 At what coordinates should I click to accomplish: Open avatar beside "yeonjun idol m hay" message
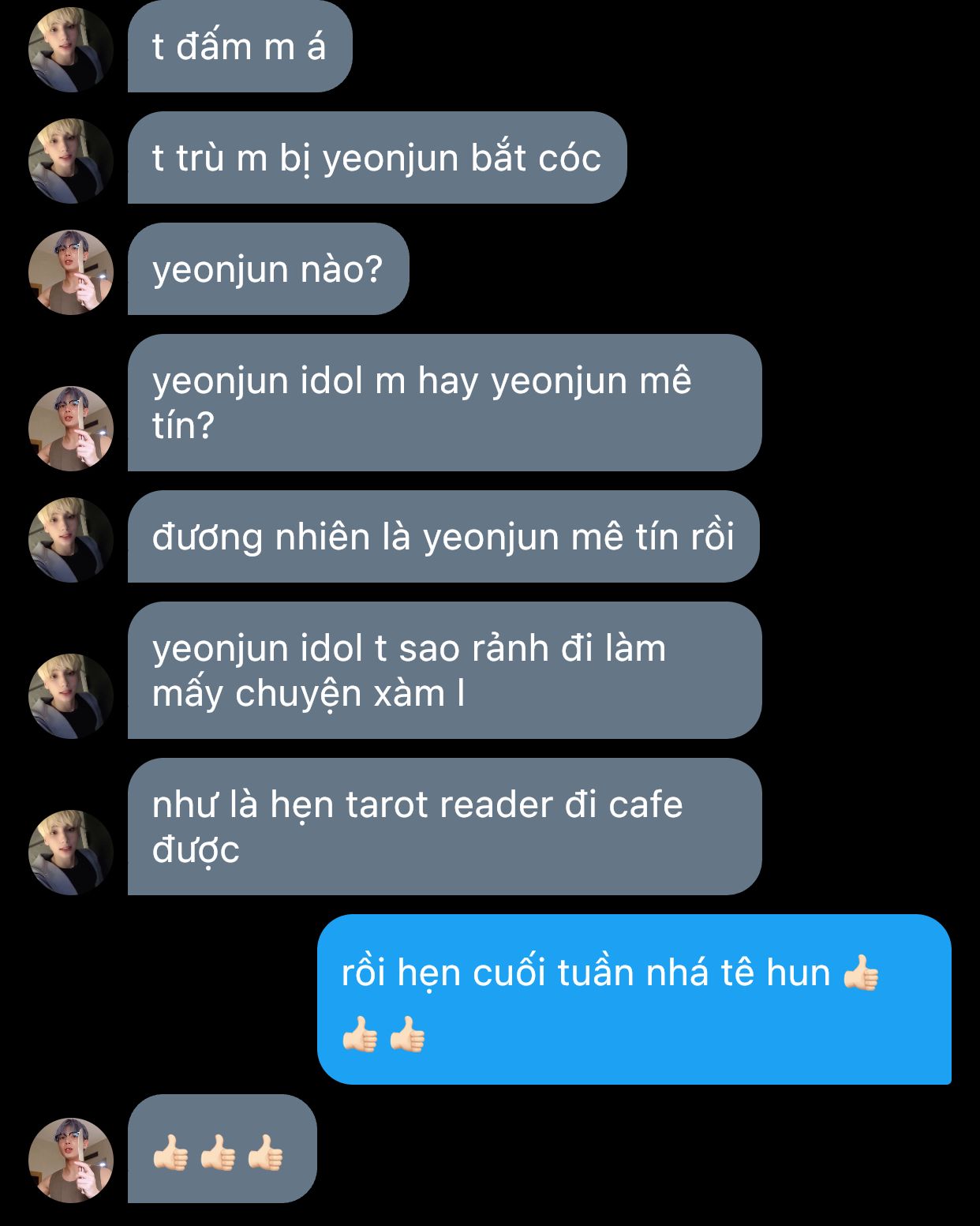(x=70, y=429)
